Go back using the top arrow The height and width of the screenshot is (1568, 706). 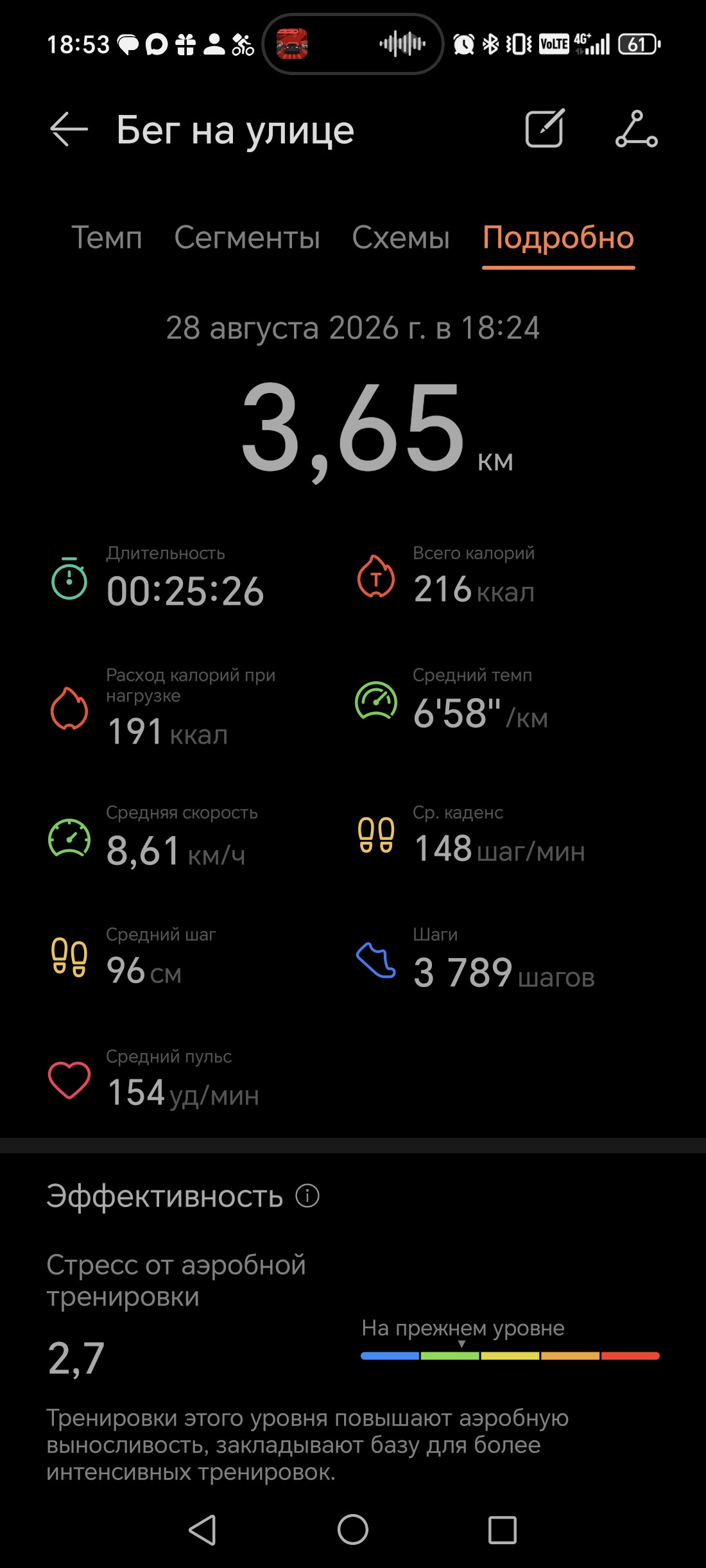[x=69, y=129]
